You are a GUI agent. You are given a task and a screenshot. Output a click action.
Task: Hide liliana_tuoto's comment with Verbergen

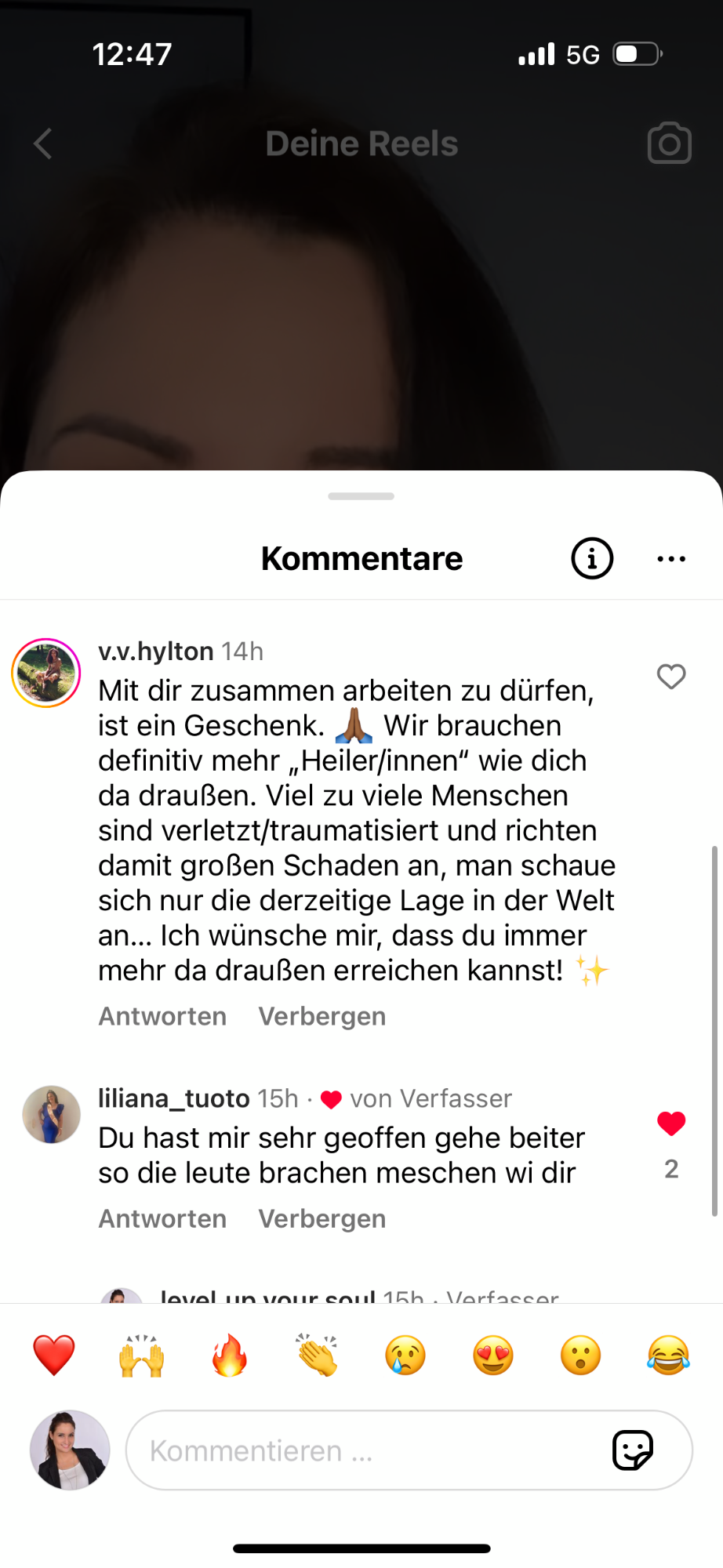pyautogui.click(x=322, y=1218)
